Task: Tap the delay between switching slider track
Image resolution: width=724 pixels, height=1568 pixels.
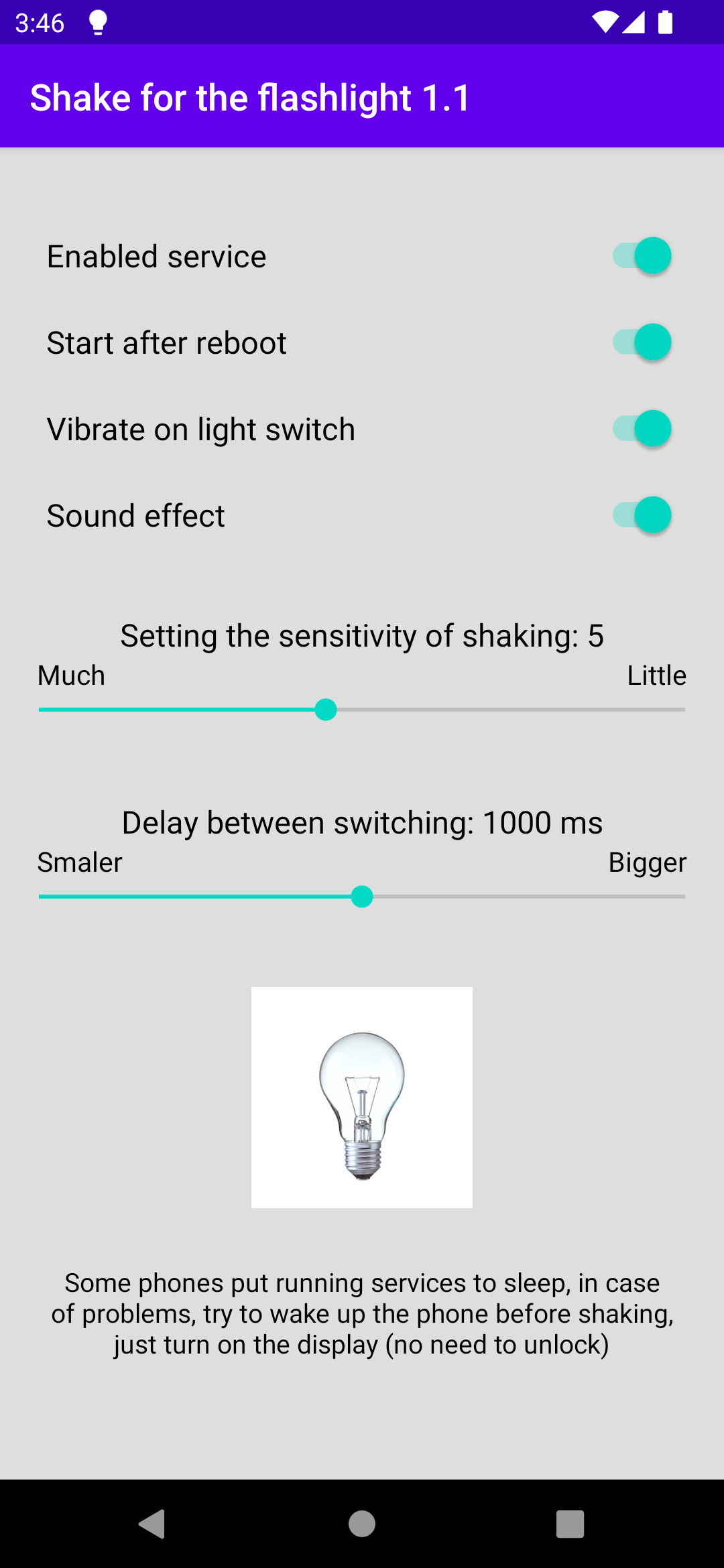Action: tap(362, 897)
